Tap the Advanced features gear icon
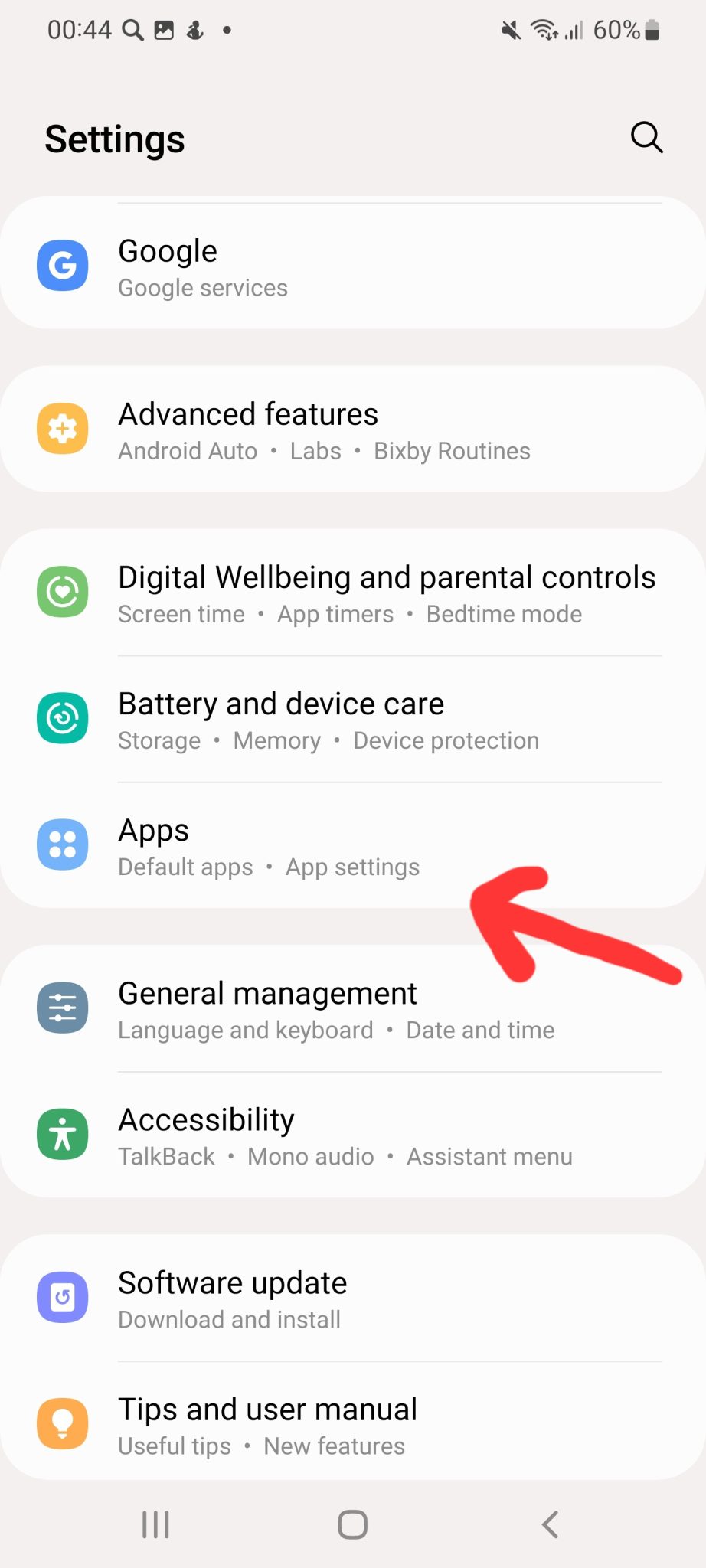Screen dimensions: 706x1568 tap(62, 429)
